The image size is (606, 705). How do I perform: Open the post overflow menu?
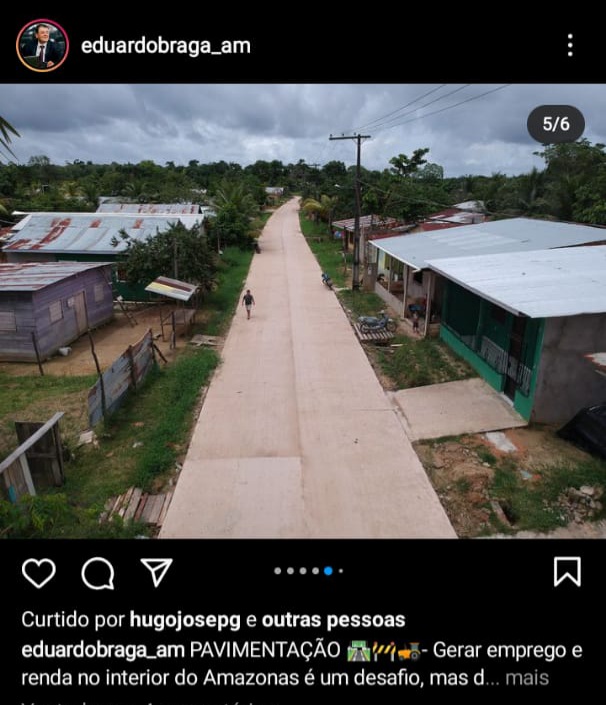(570, 45)
